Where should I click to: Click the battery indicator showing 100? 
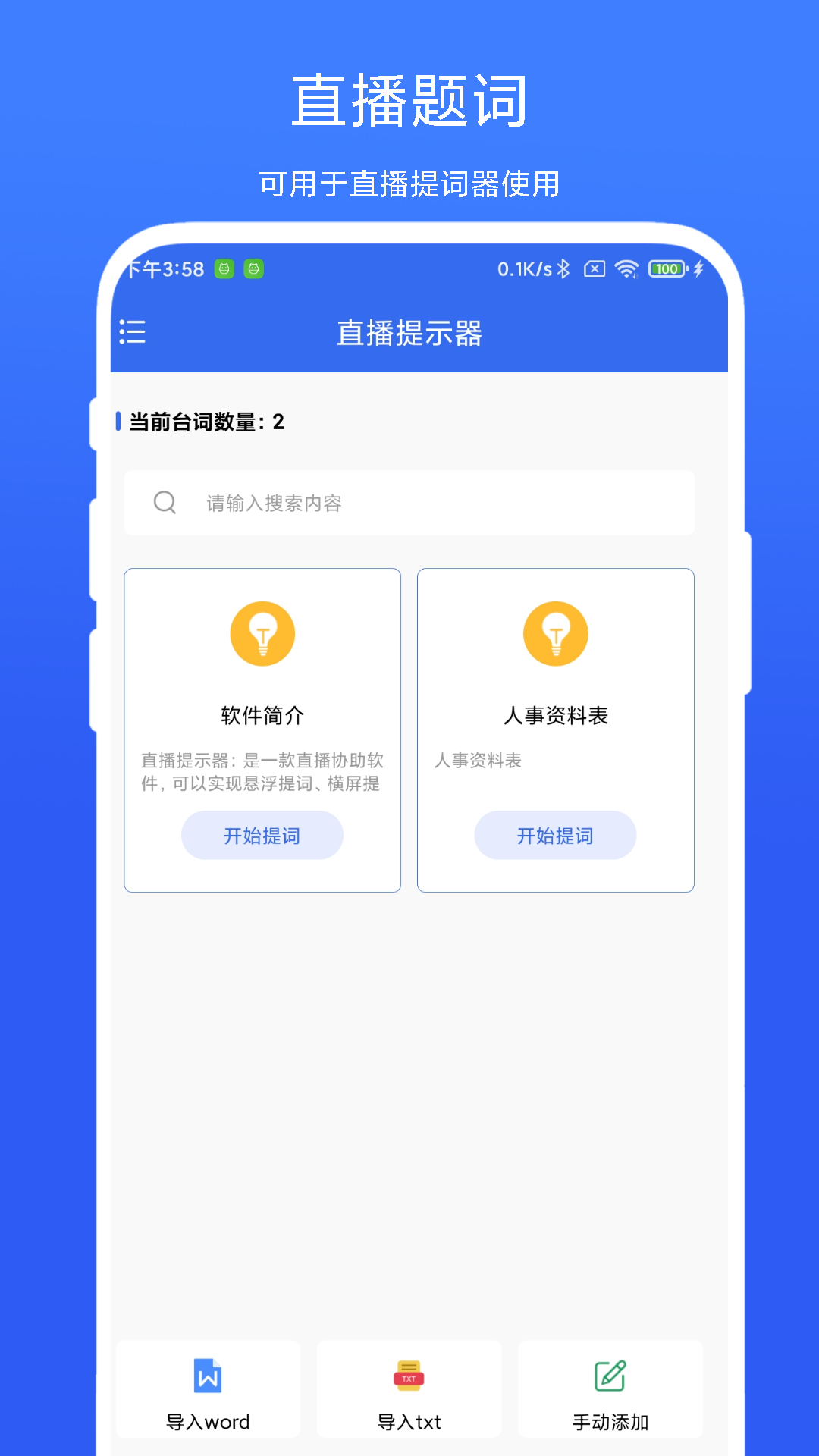[665, 269]
